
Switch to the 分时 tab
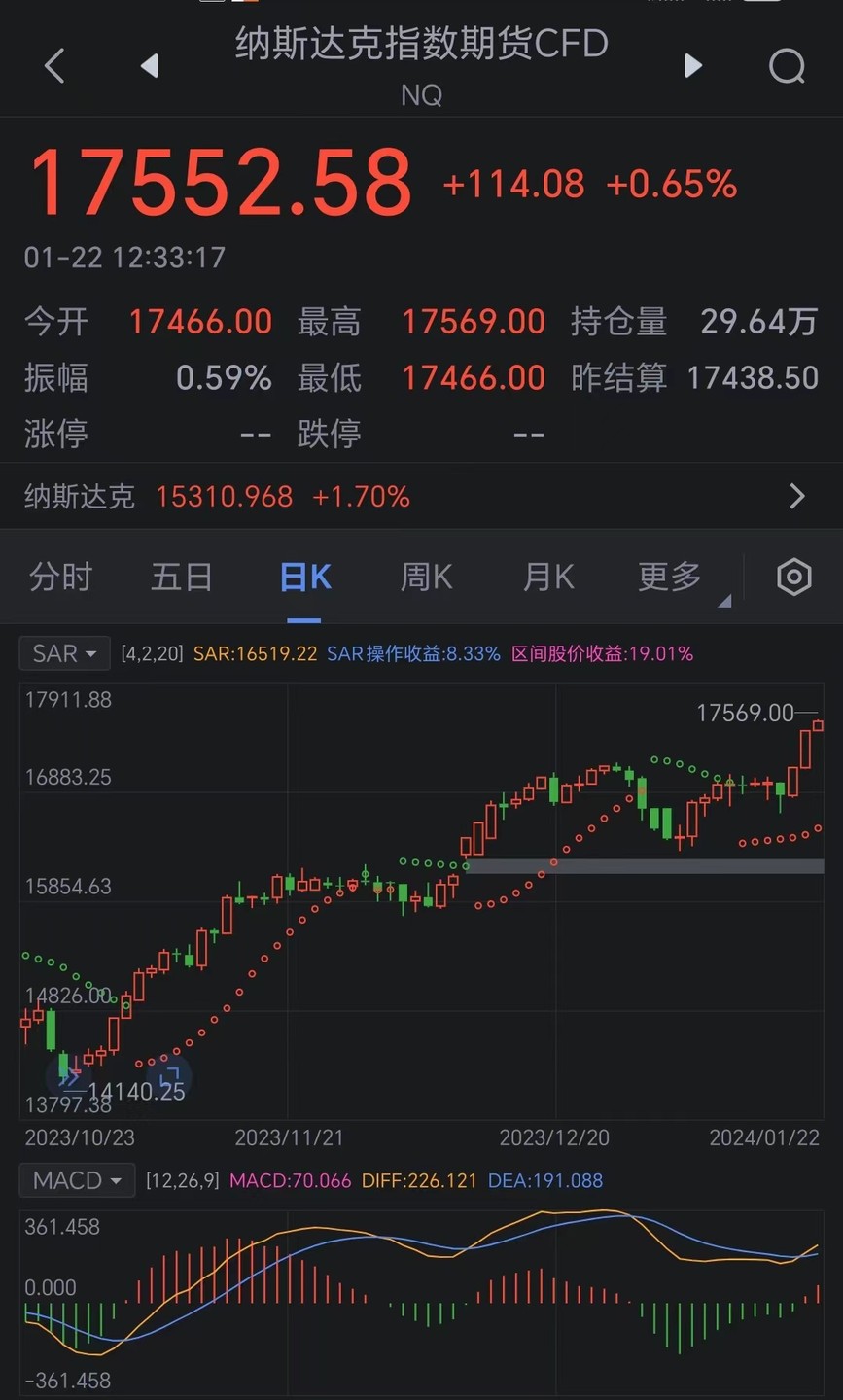60,577
